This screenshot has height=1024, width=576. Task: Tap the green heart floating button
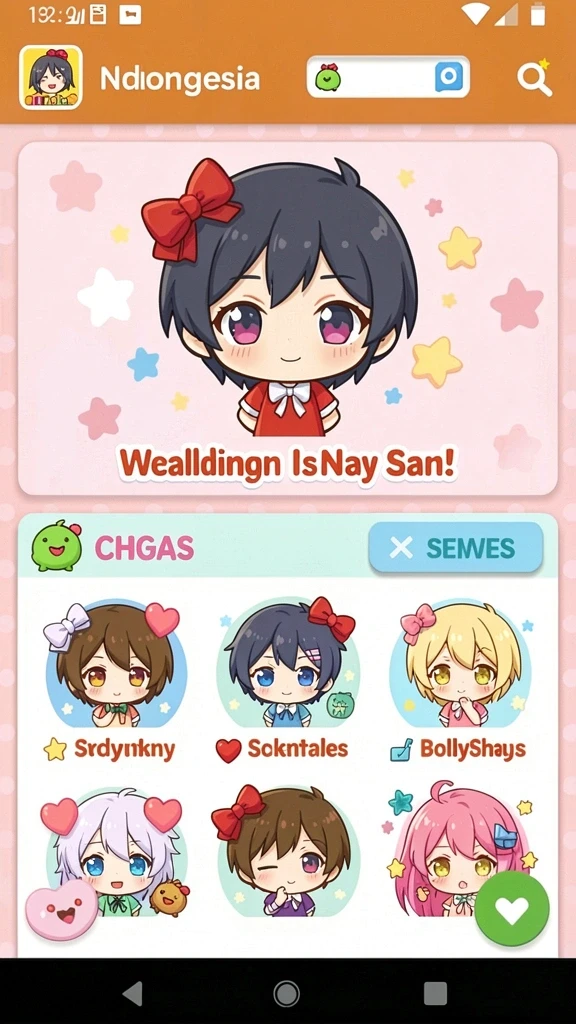(512, 908)
